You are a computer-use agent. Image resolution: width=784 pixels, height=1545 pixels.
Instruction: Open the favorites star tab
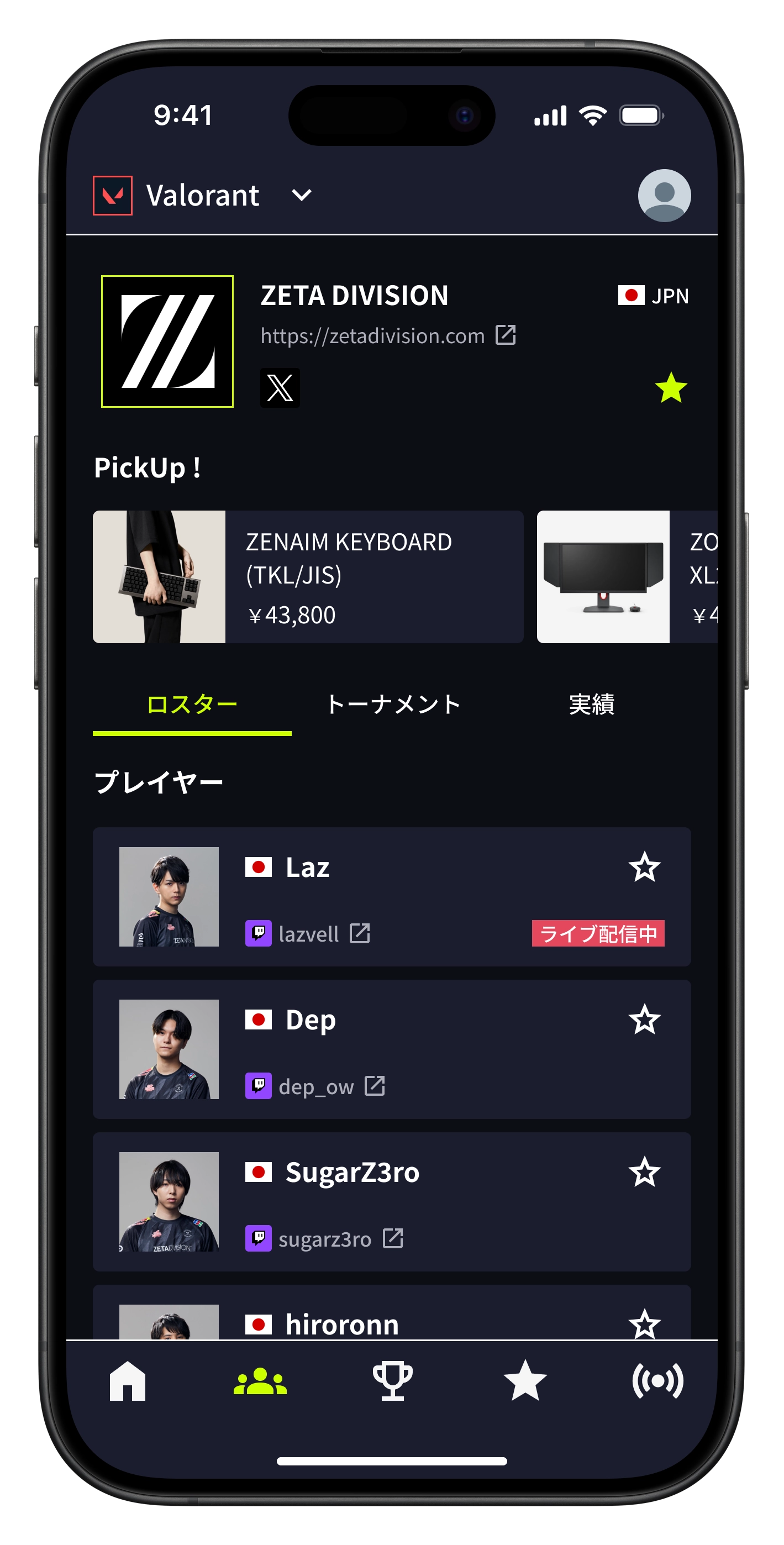tap(525, 1381)
